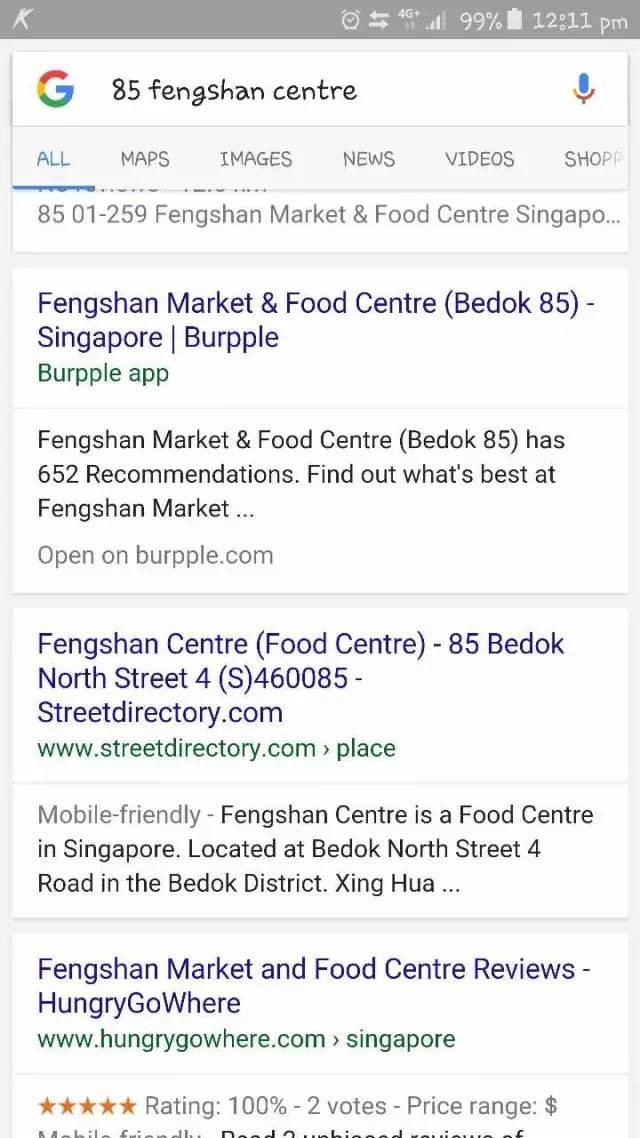
Task: Open the HungryGoWhere reviews result
Action: coord(313,985)
